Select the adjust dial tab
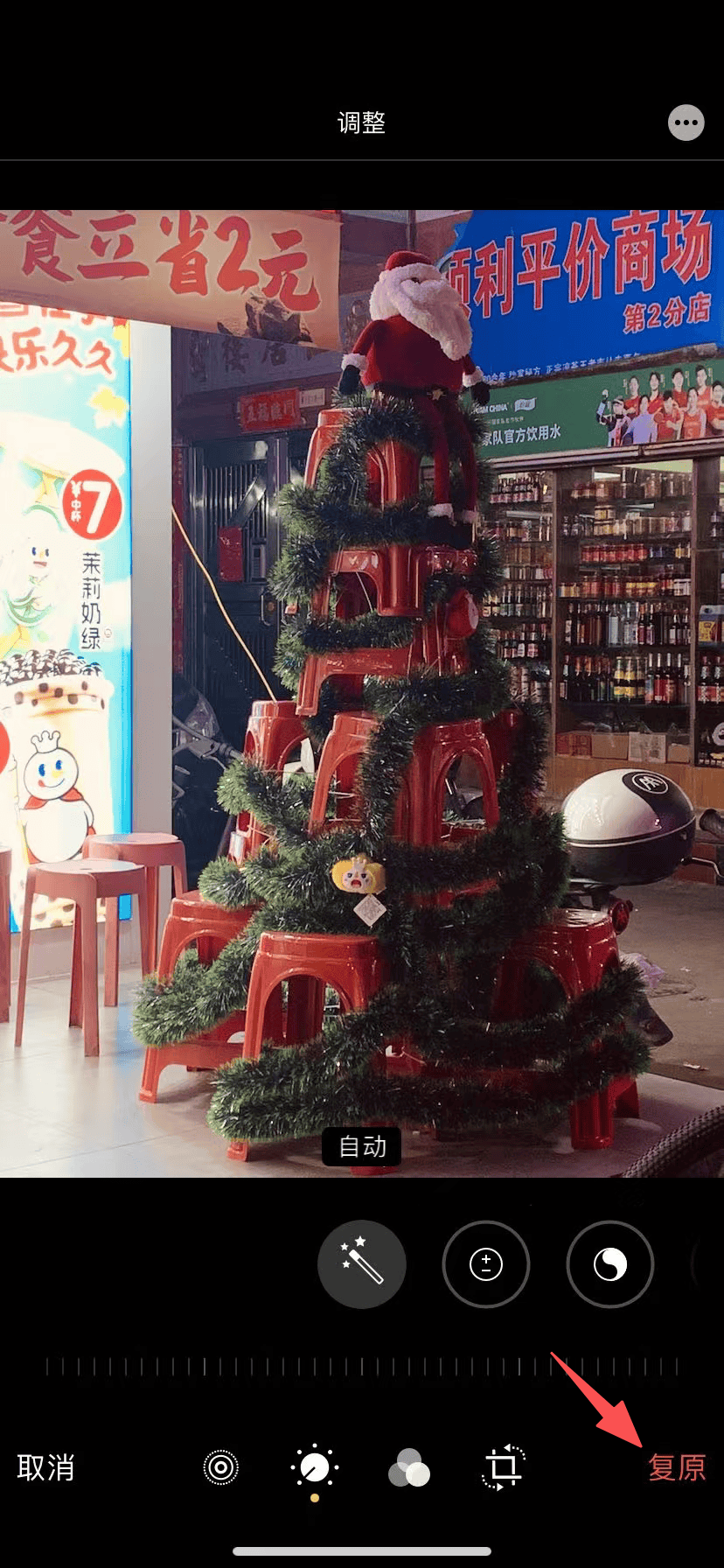The image size is (724, 1568). coord(314,1467)
